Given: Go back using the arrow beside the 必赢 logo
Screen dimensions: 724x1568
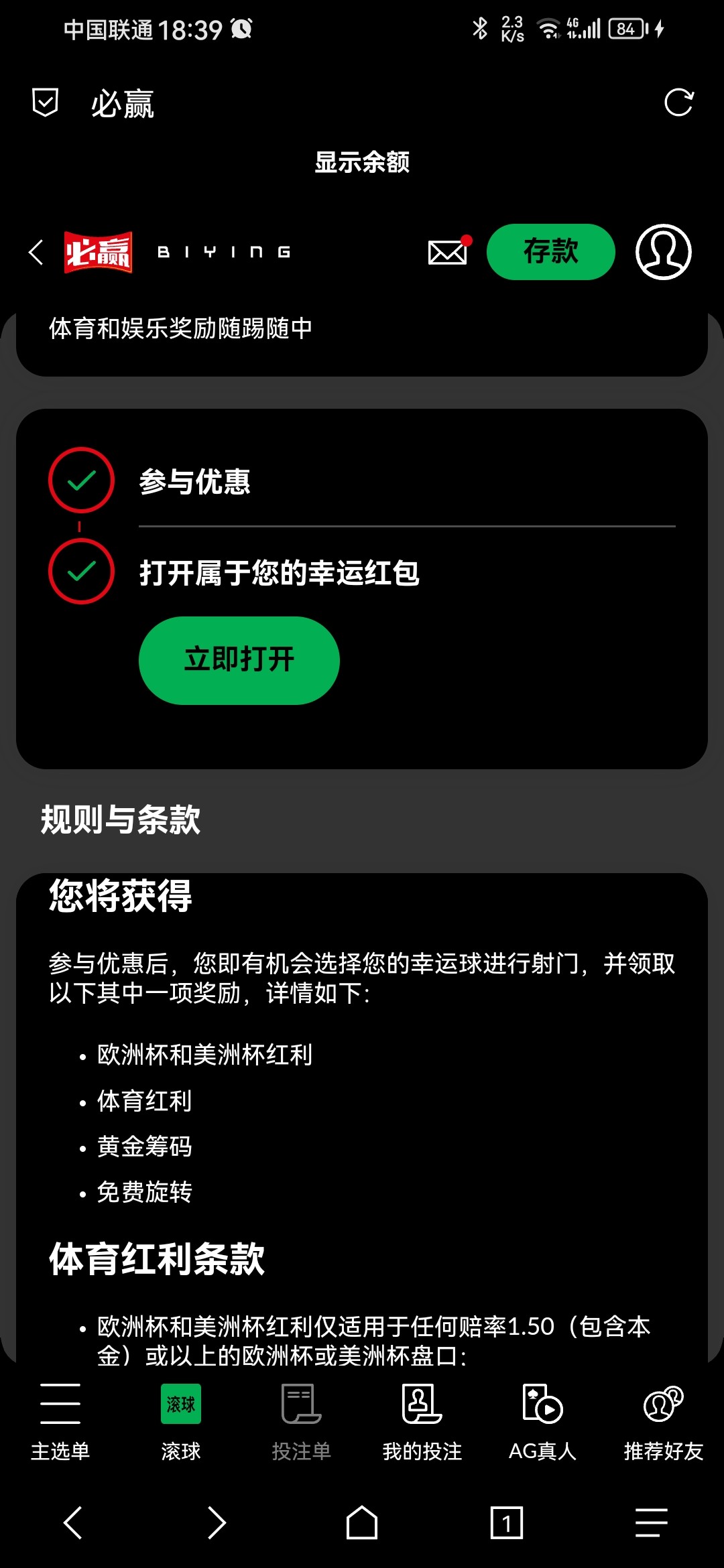Looking at the screenshot, I should (x=36, y=253).
